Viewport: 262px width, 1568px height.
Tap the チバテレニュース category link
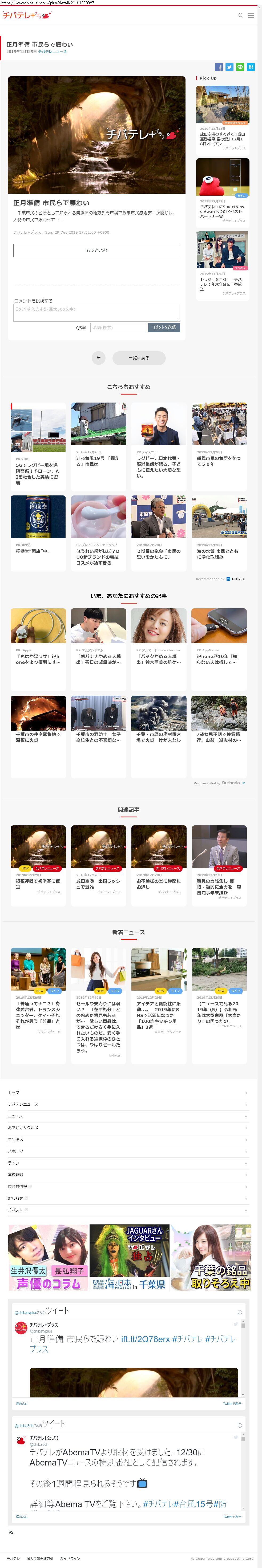52,52
